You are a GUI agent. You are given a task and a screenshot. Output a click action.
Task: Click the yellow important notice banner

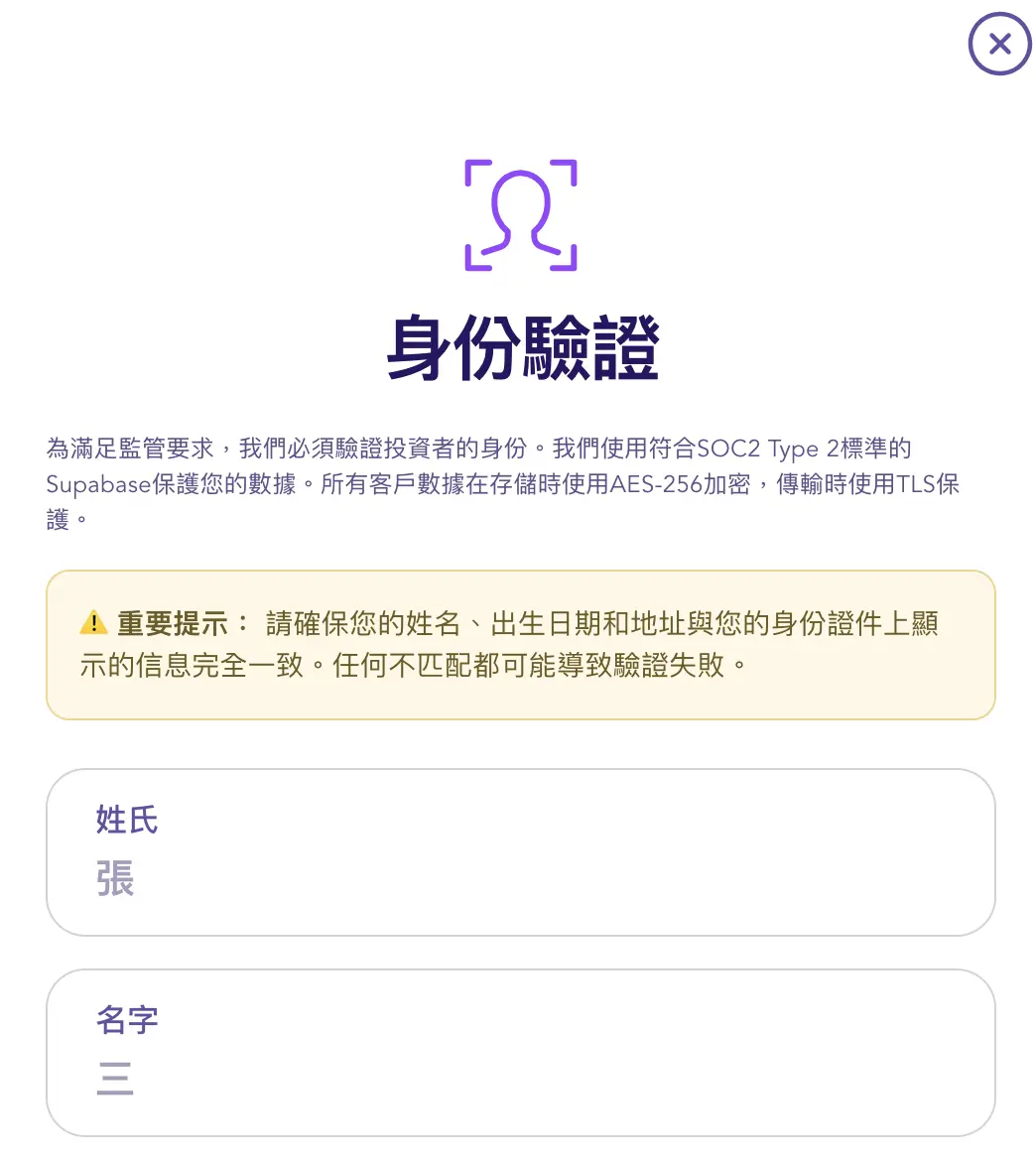[x=520, y=643]
